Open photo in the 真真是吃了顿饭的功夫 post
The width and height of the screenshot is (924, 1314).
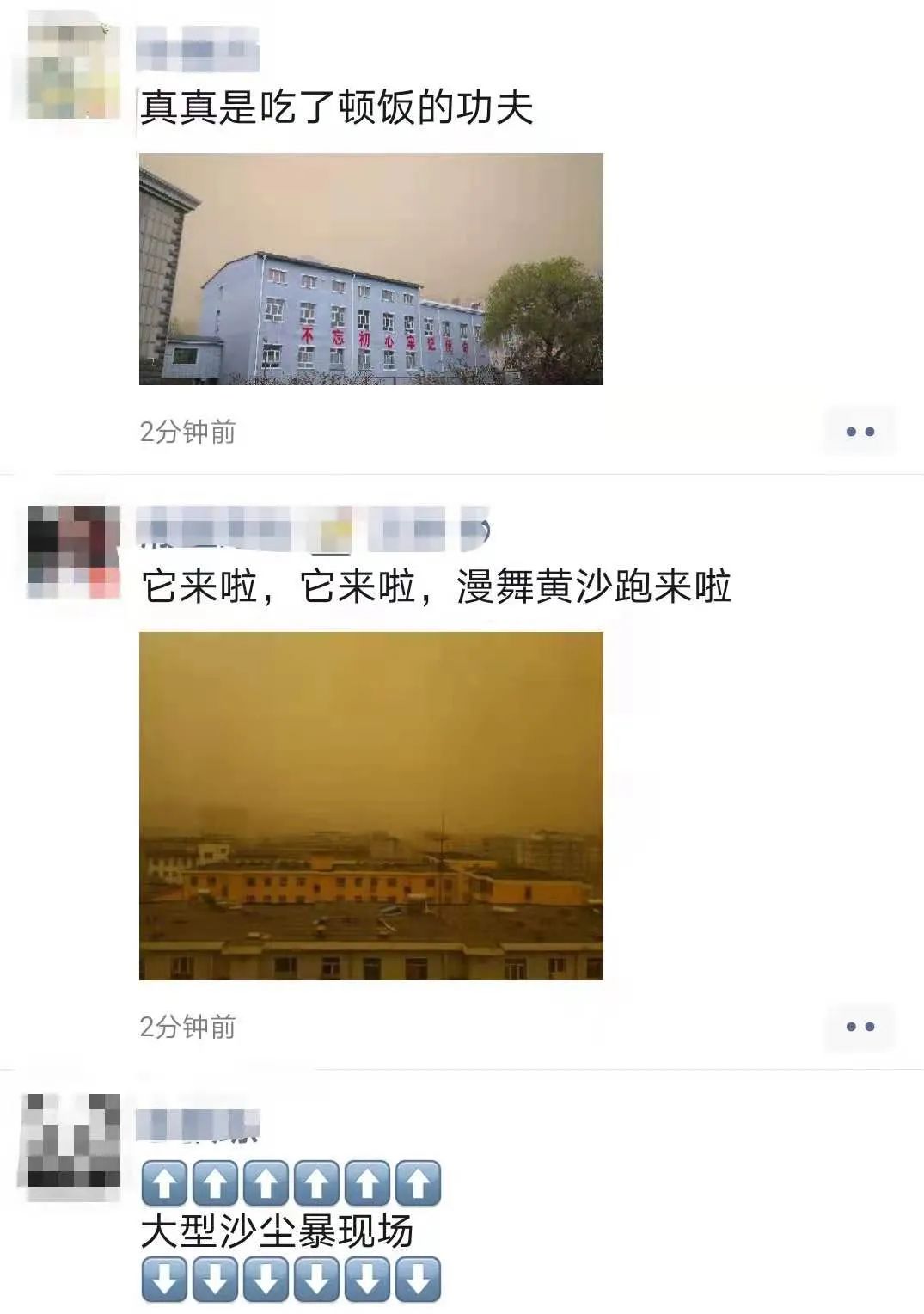click(x=370, y=269)
